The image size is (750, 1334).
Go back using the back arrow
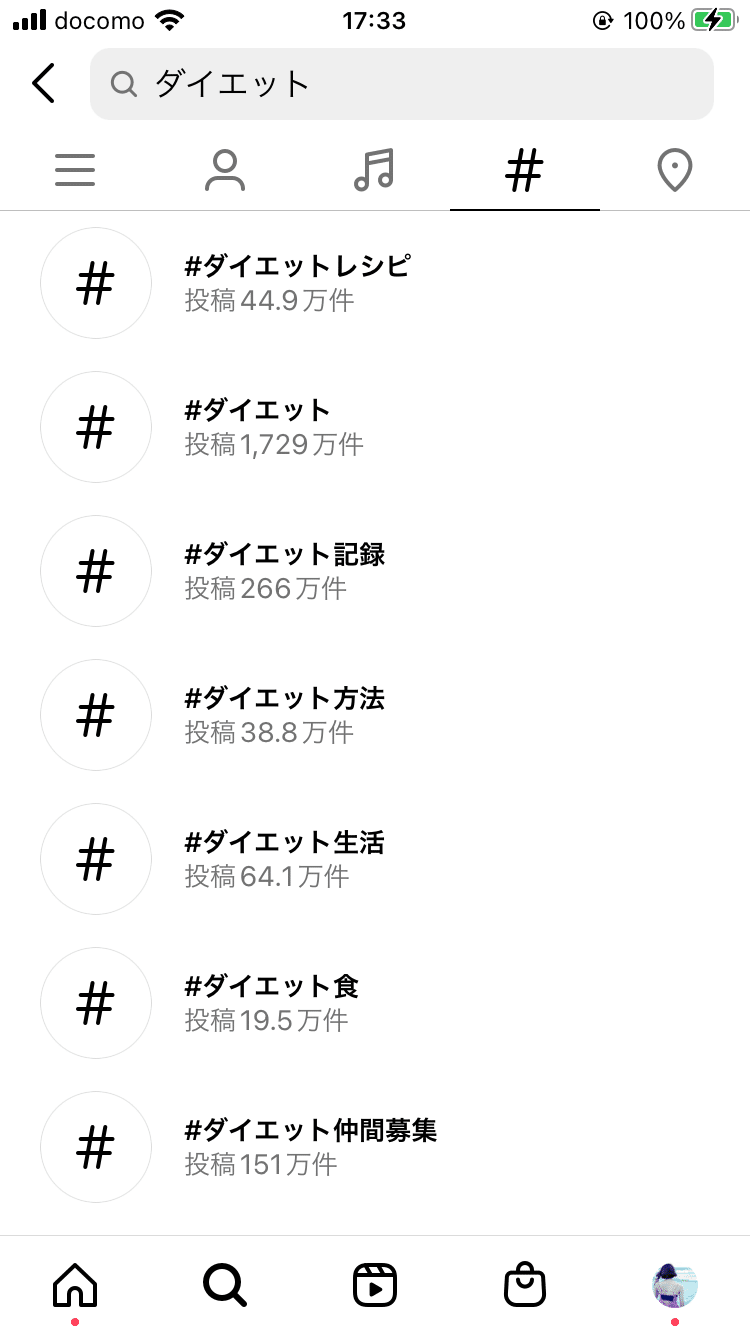coord(44,83)
